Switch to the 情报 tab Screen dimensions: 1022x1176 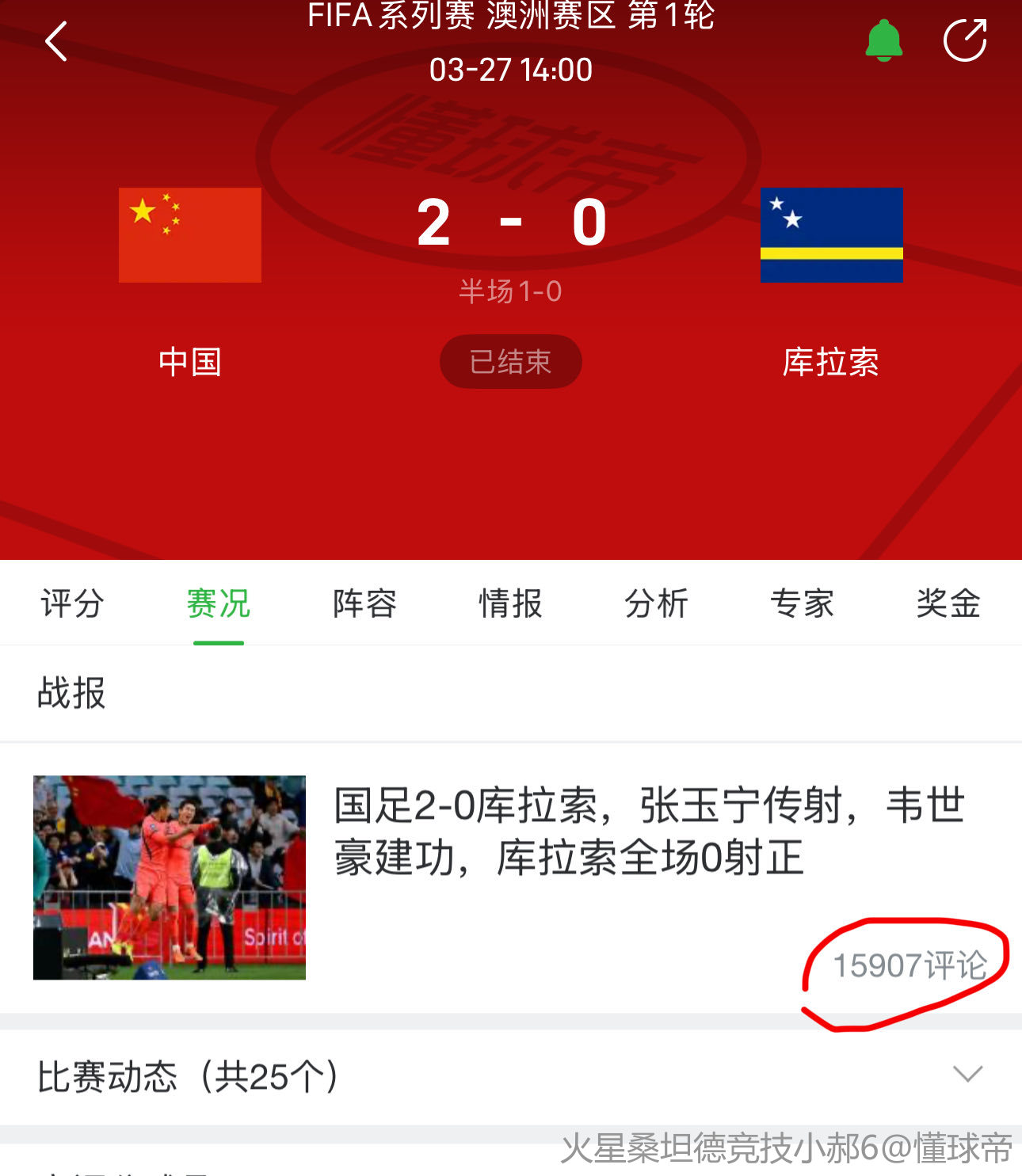tap(510, 603)
